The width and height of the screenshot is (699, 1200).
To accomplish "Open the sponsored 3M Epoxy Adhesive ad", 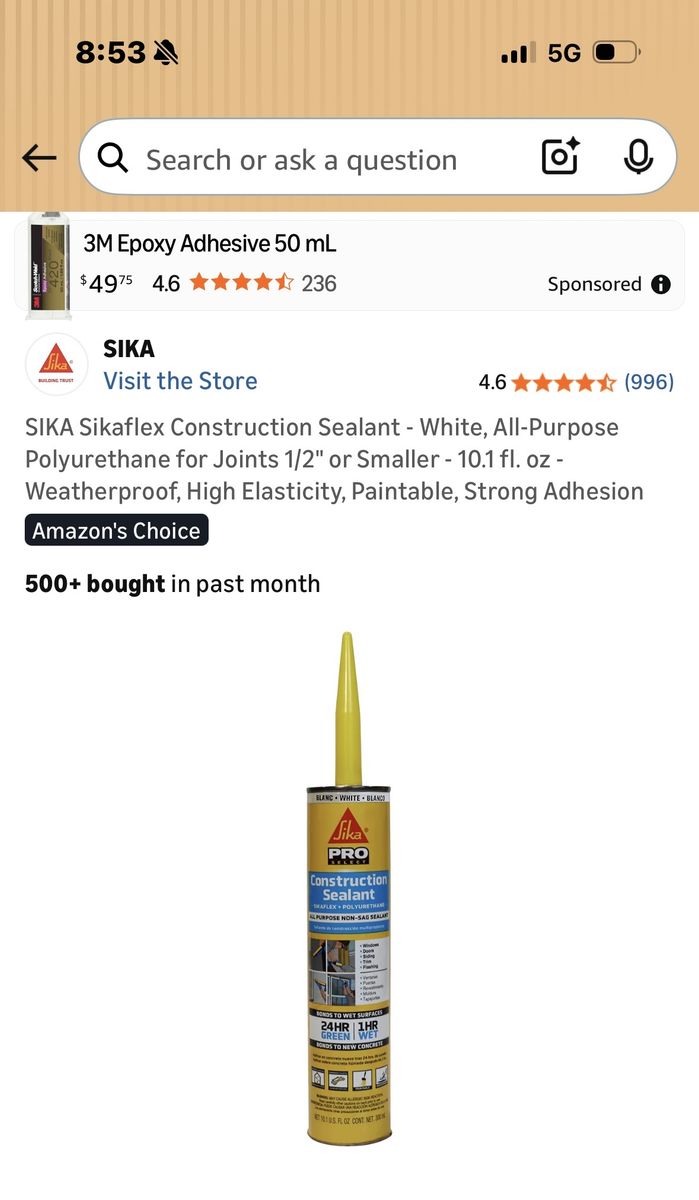I will click(x=210, y=244).
